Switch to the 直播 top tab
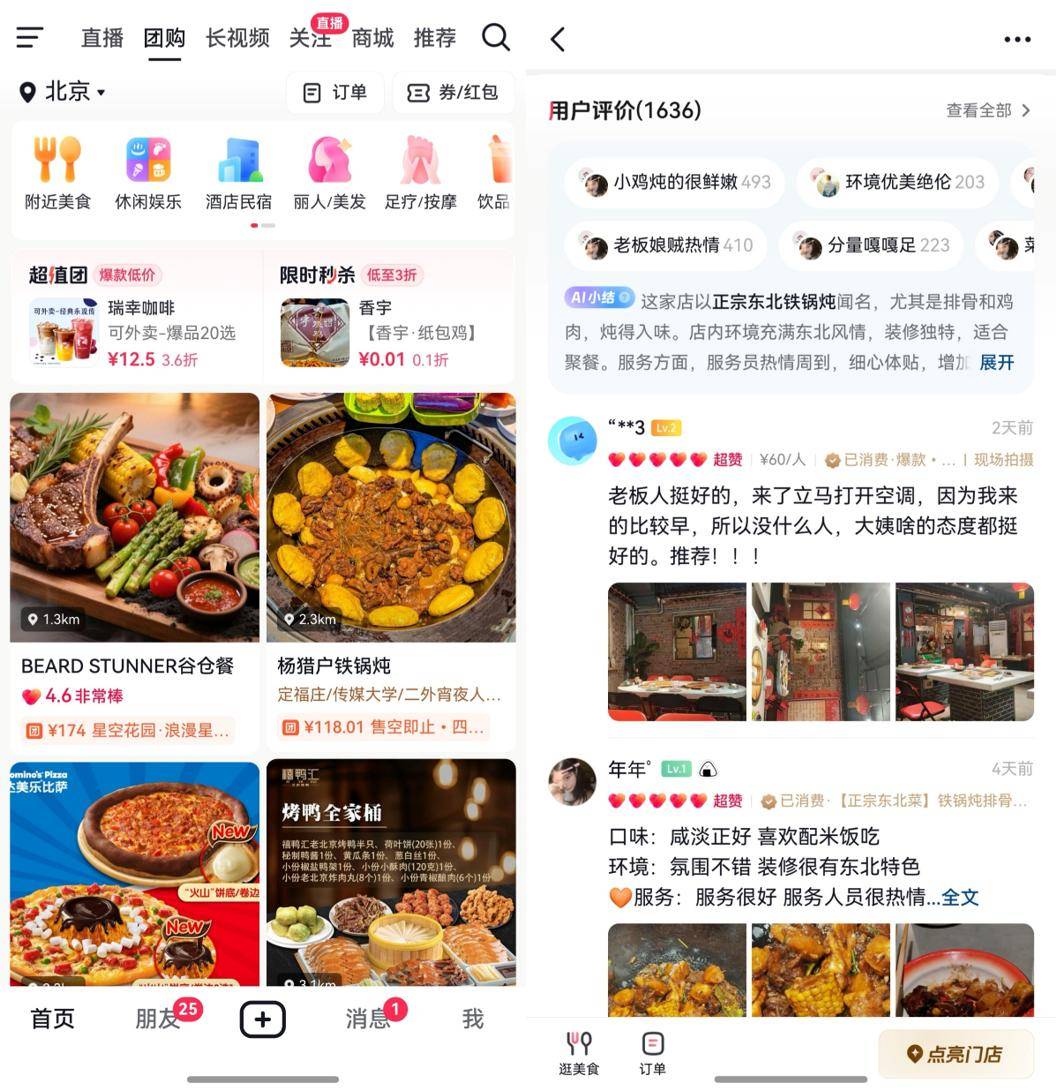The width and height of the screenshot is (1056, 1091). pos(102,38)
